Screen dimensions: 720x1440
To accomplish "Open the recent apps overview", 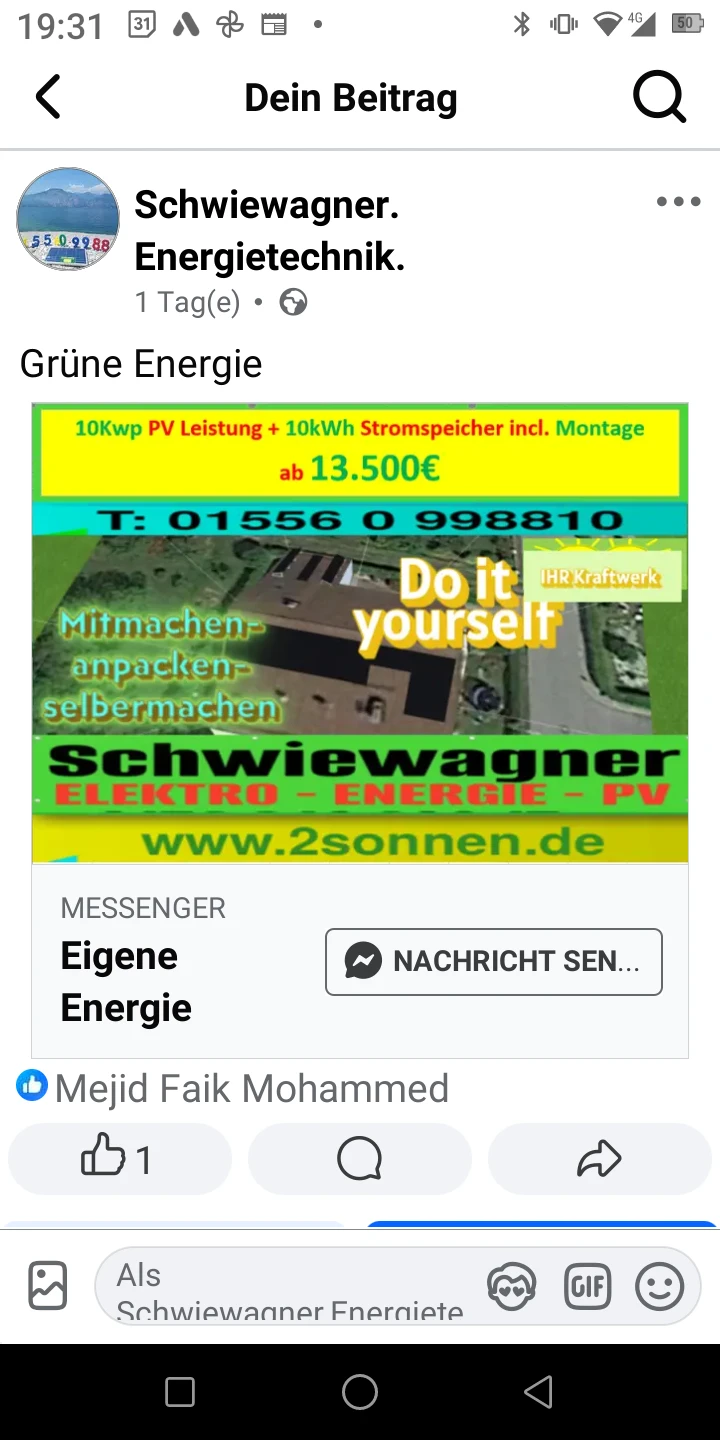I will click(x=180, y=1392).
